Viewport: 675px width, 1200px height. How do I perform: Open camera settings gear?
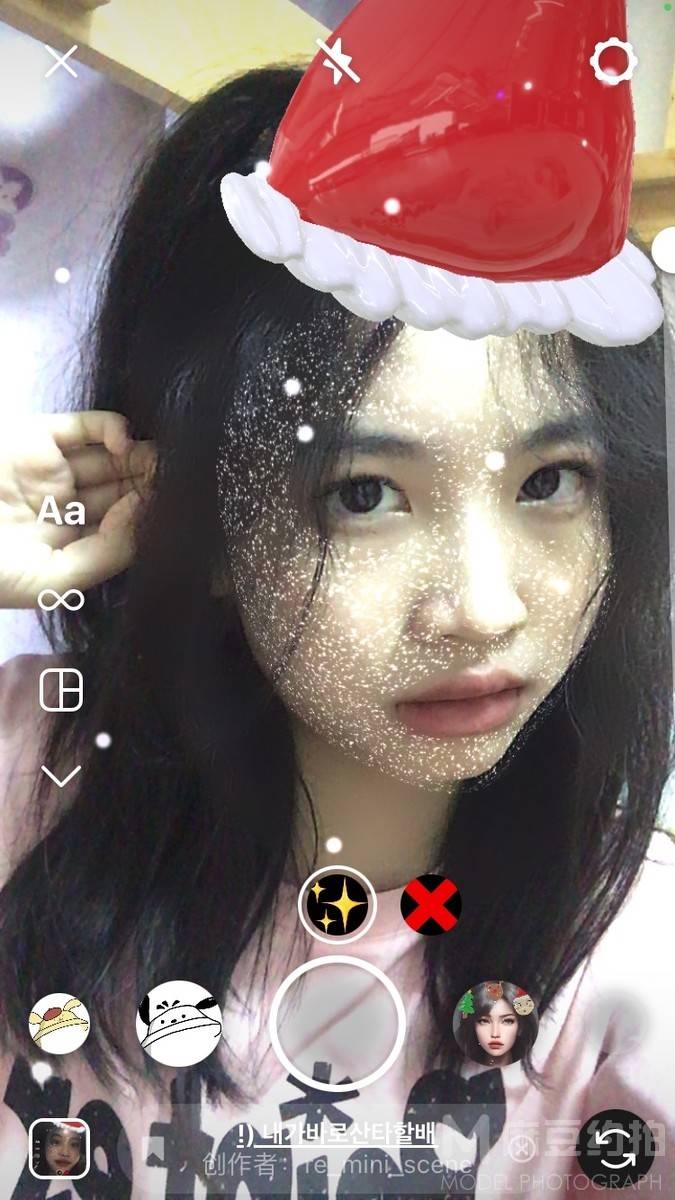pyautogui.click(x=613, y=62)
